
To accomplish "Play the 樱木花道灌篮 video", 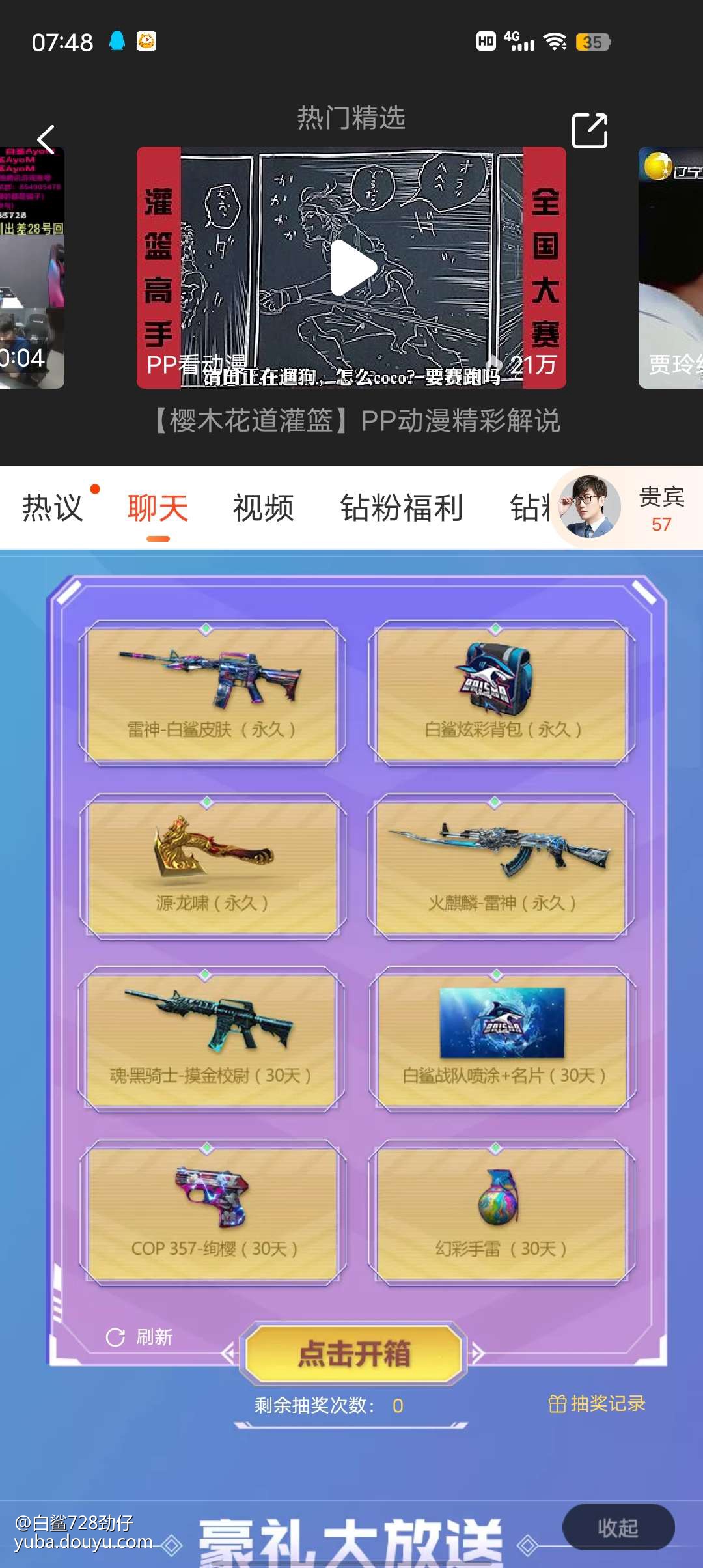I will pyautogui.click(x=352, y=268).
